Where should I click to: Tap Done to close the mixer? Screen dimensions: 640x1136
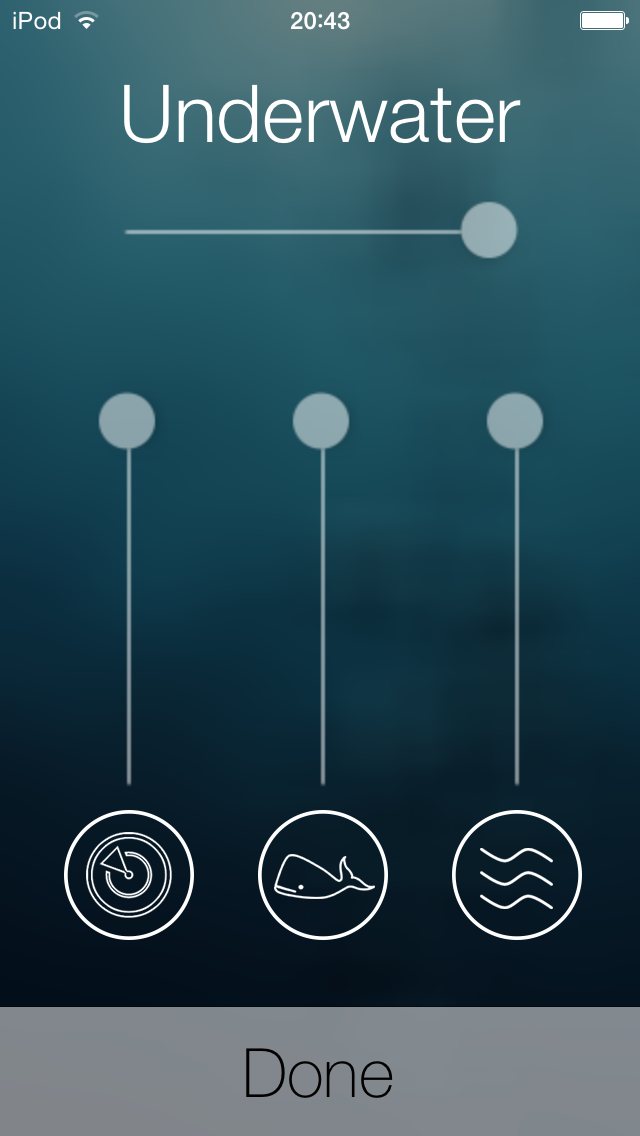click(319, 1073)
